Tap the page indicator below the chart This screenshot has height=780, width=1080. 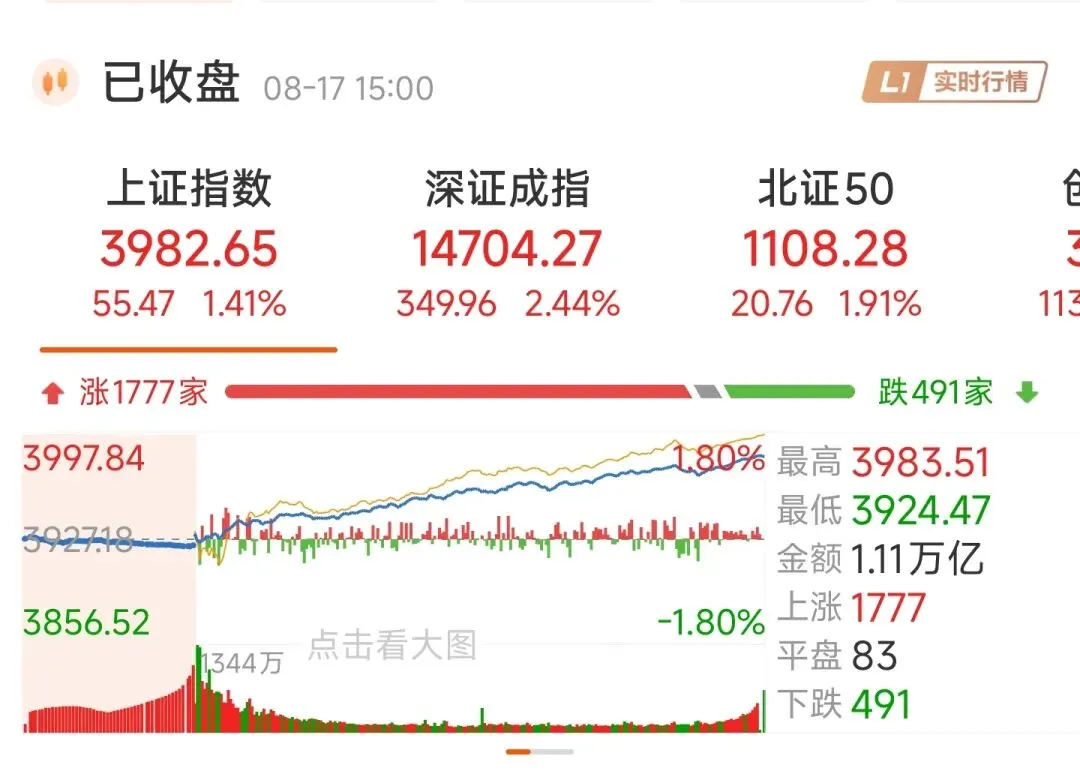pyautogui.click(x=539, y=752)
